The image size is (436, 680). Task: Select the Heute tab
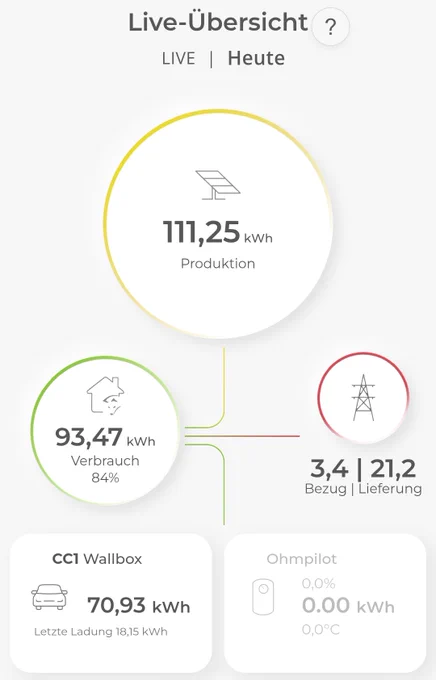point(256,58)
